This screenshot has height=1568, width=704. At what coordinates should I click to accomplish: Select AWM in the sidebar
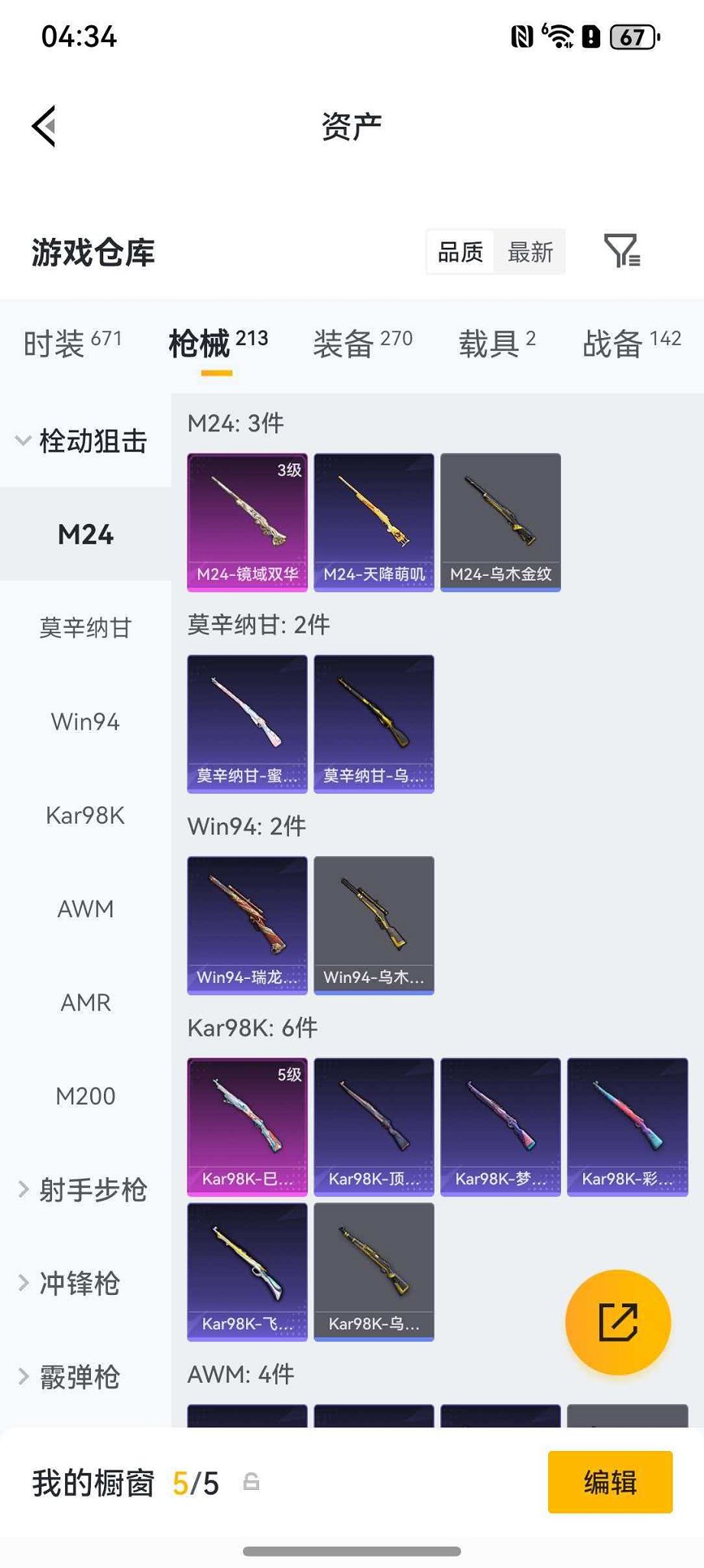[86, 909]
